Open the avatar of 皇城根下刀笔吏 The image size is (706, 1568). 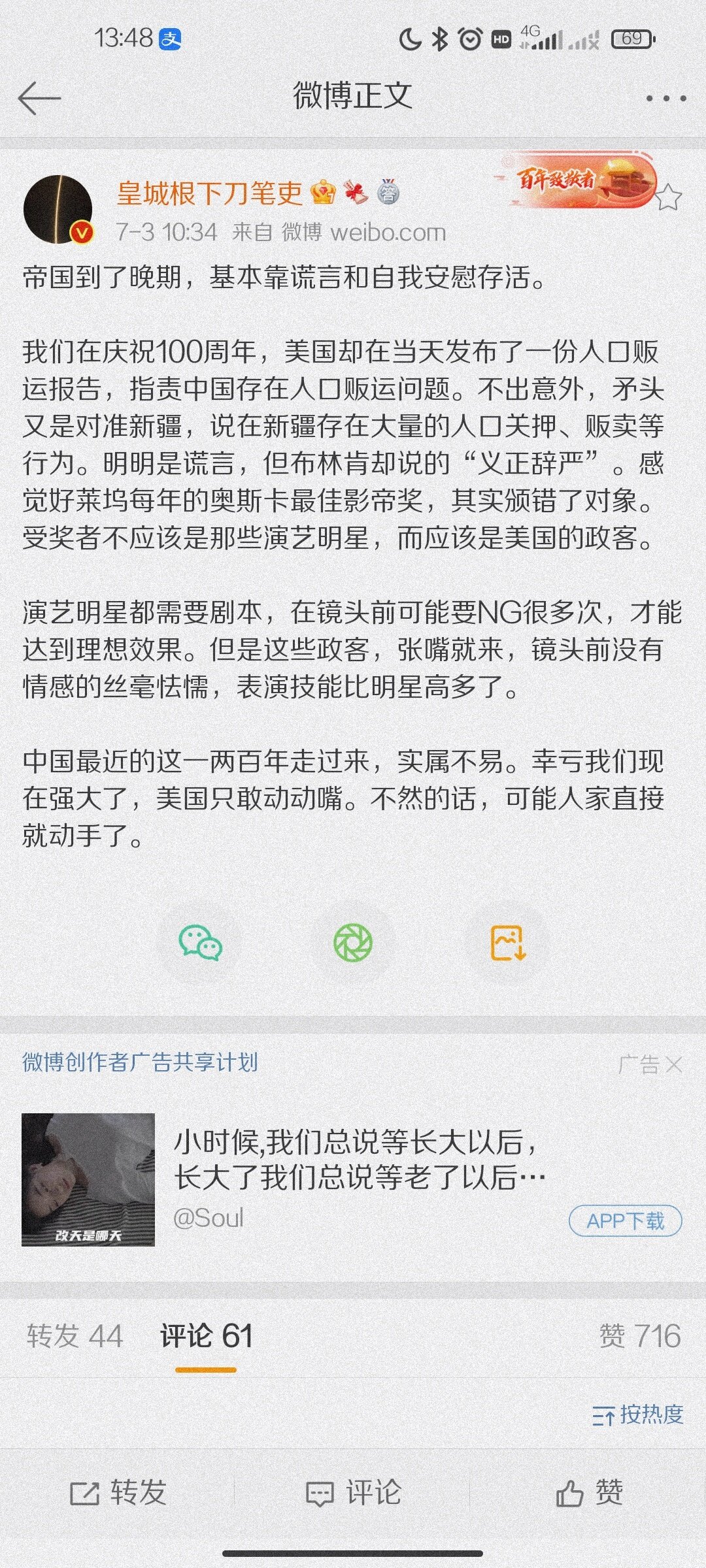(58, 209)
